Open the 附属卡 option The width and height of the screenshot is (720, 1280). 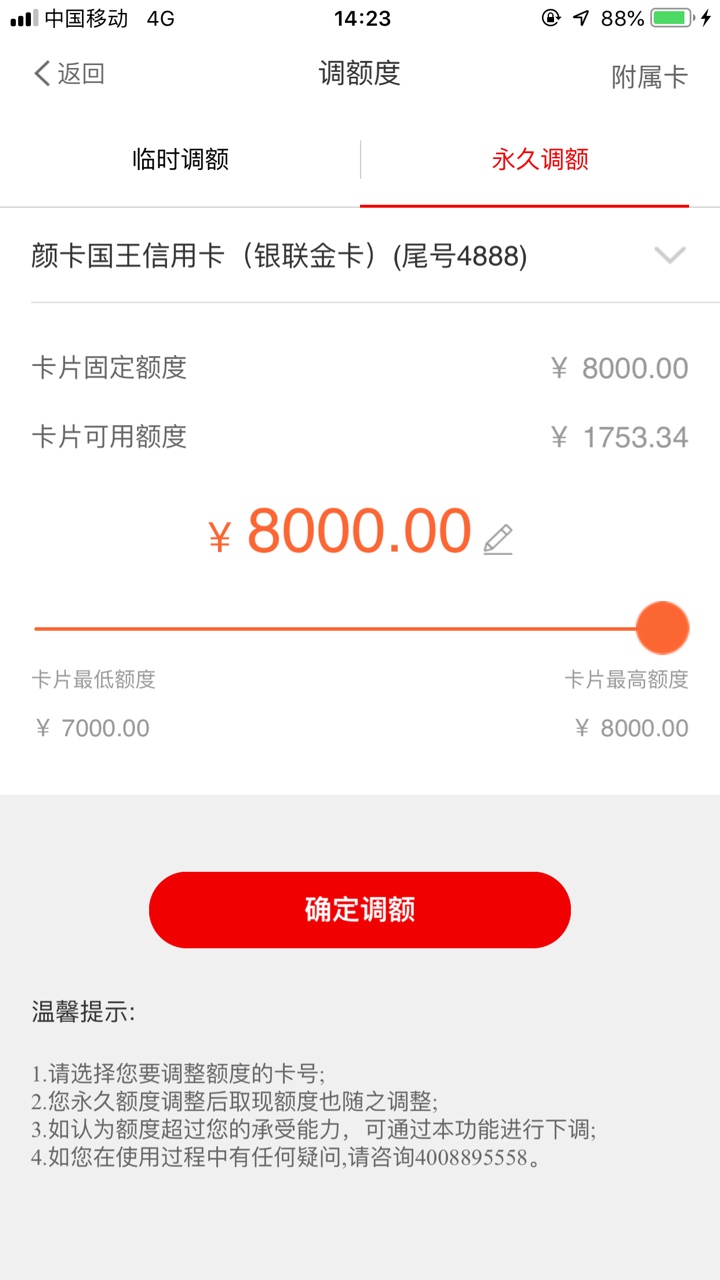click(650, 76)
